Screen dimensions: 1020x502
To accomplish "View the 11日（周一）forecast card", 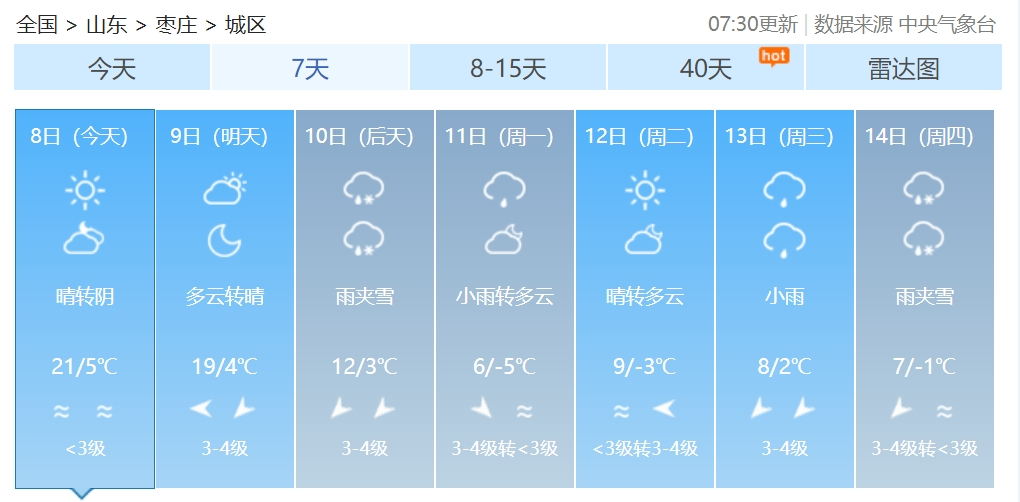I will 505,298.
